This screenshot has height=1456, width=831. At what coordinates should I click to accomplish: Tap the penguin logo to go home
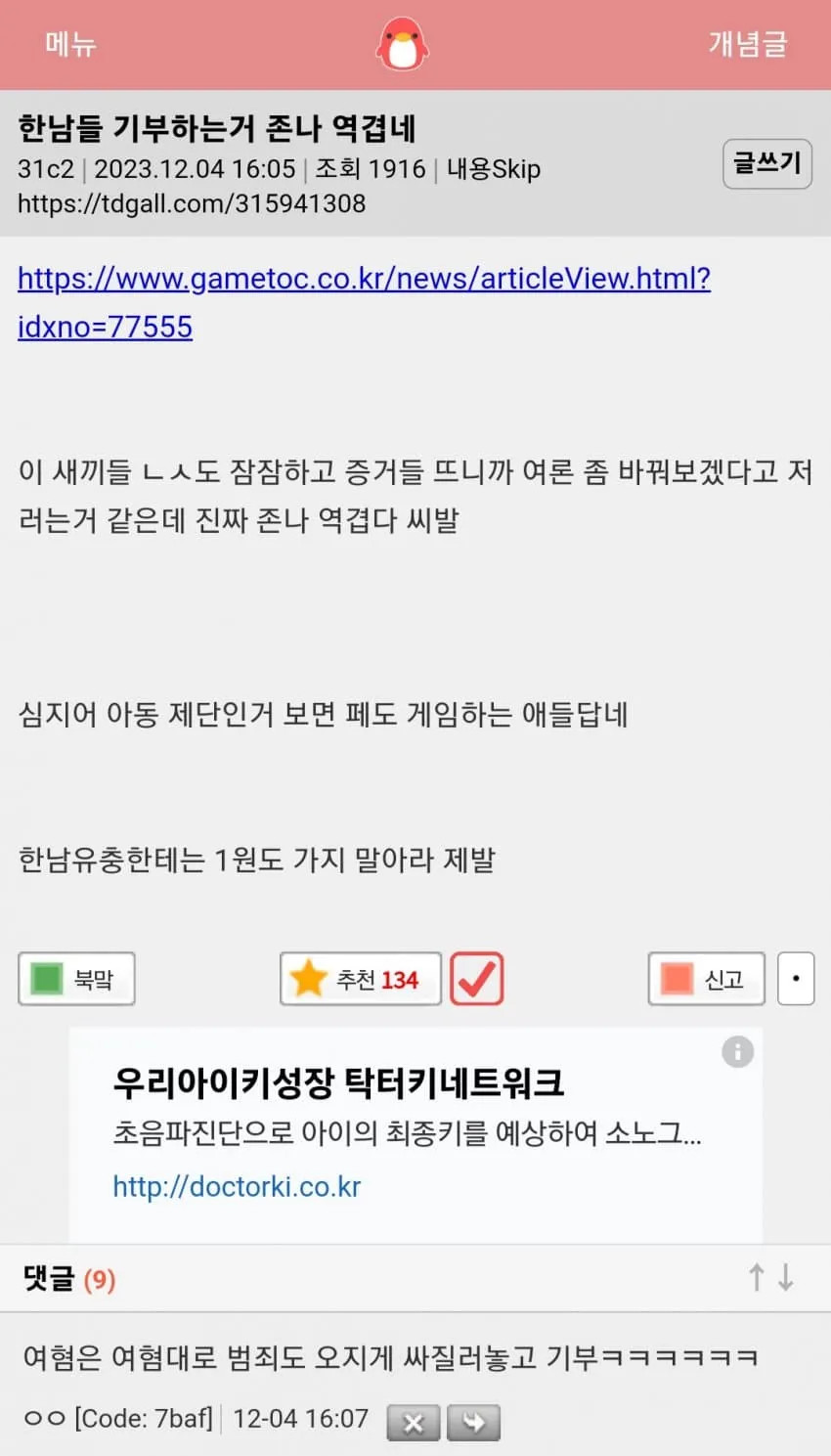click(402, 45)
